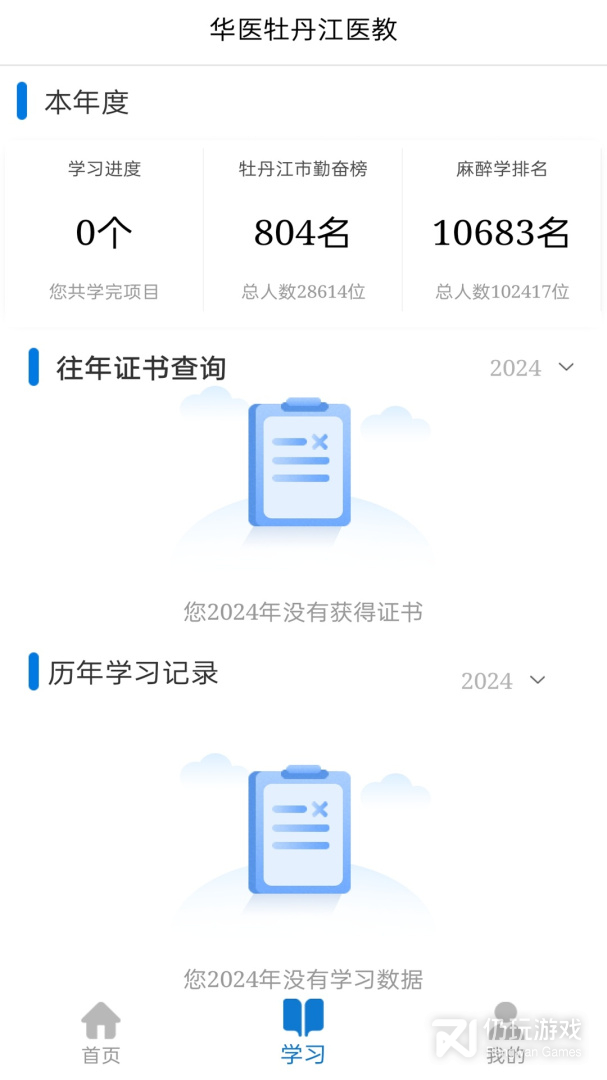This screenshot has width=607, height=1080.
Task: Switch to the 首页 tab
Action: pos(101,1033)
